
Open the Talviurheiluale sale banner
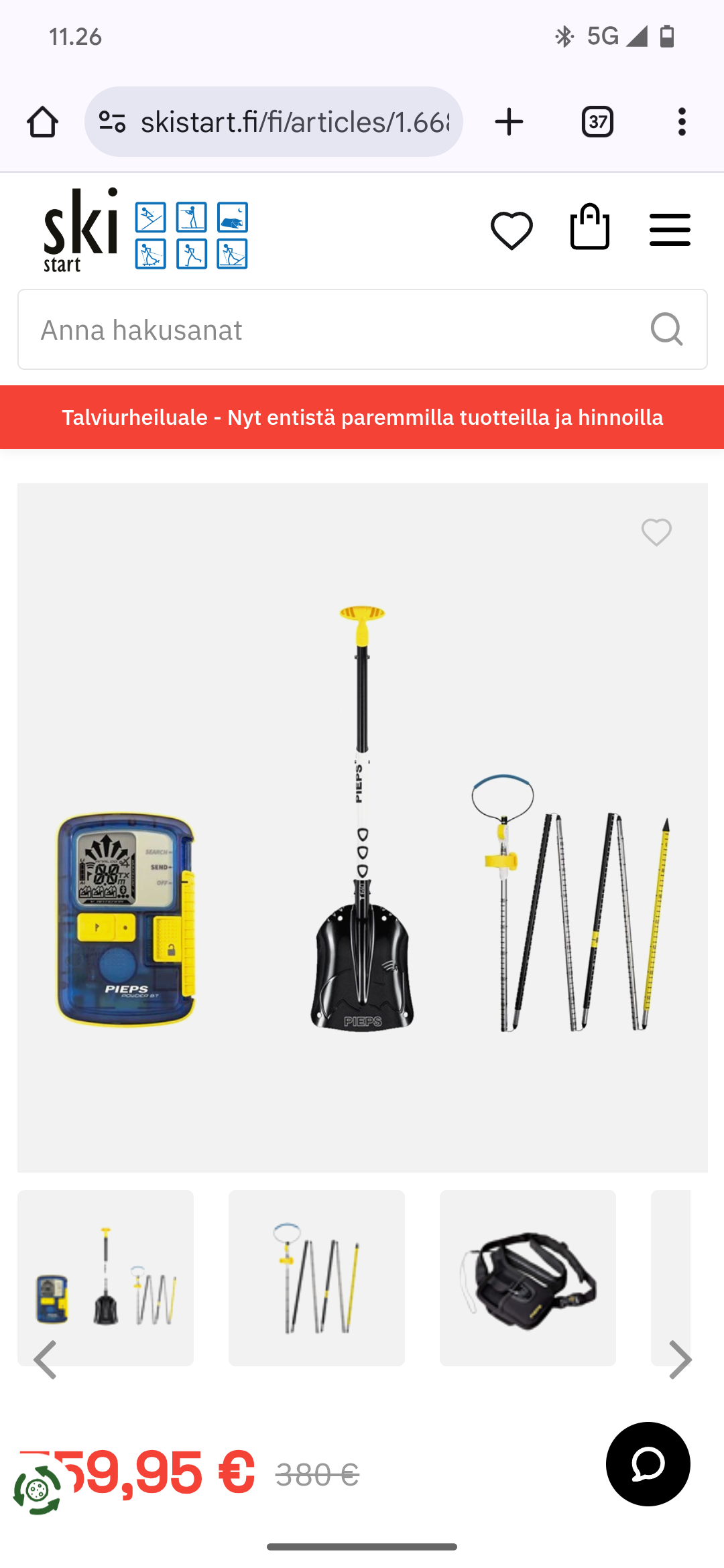[362, 417]
